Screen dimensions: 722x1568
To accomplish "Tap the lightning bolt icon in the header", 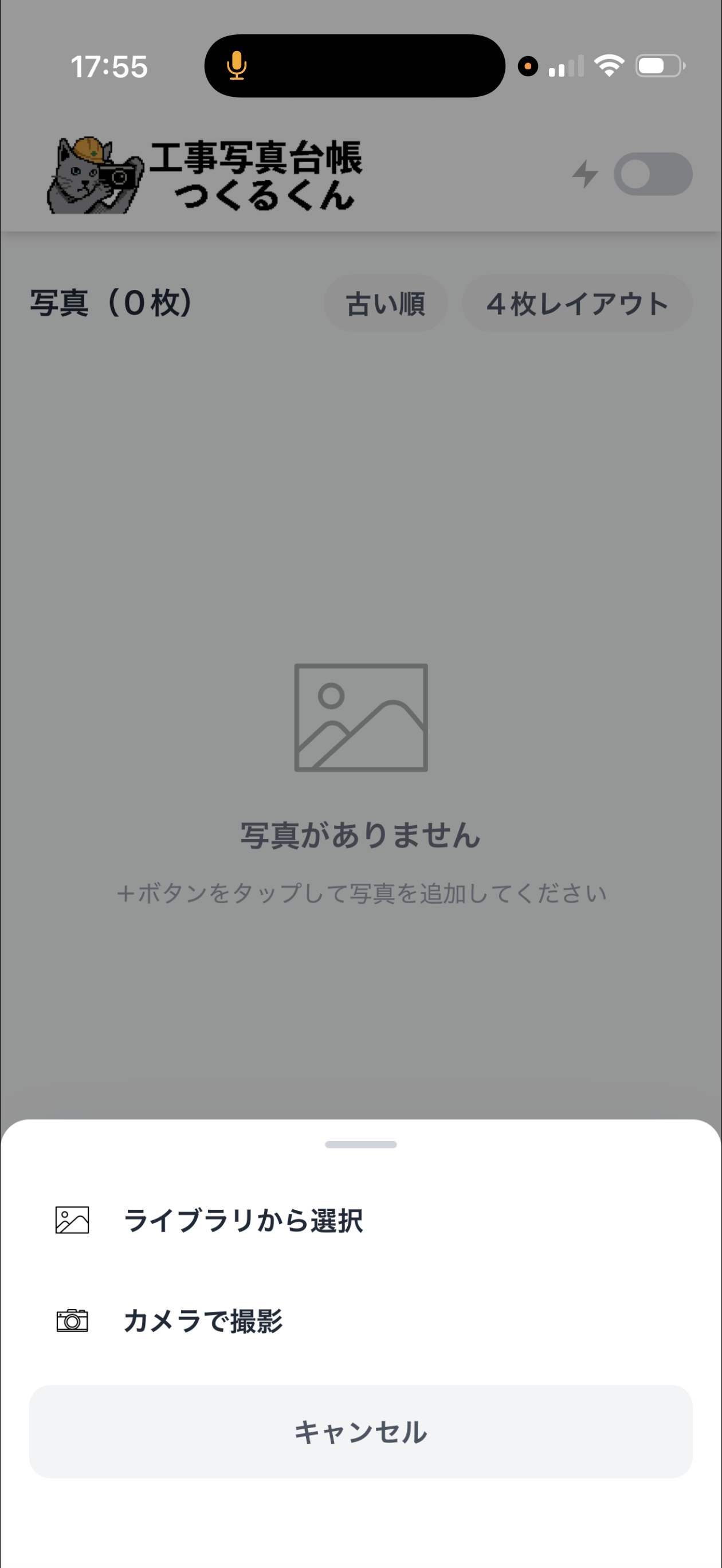I will pos(586,174).
